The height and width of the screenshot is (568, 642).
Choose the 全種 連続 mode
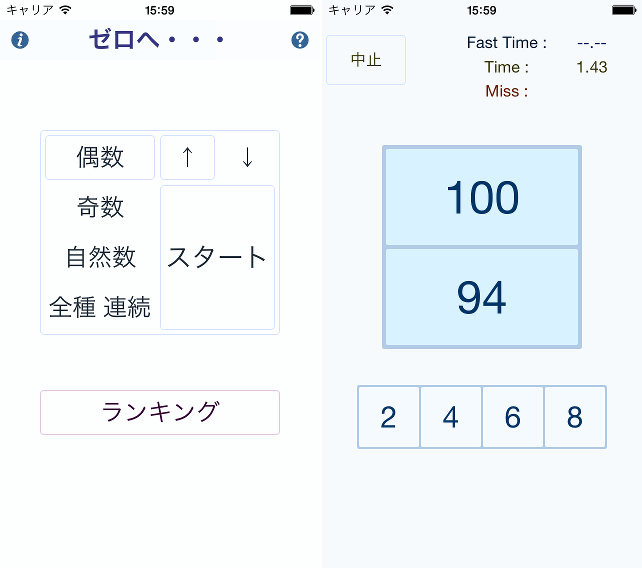(100, 307)
